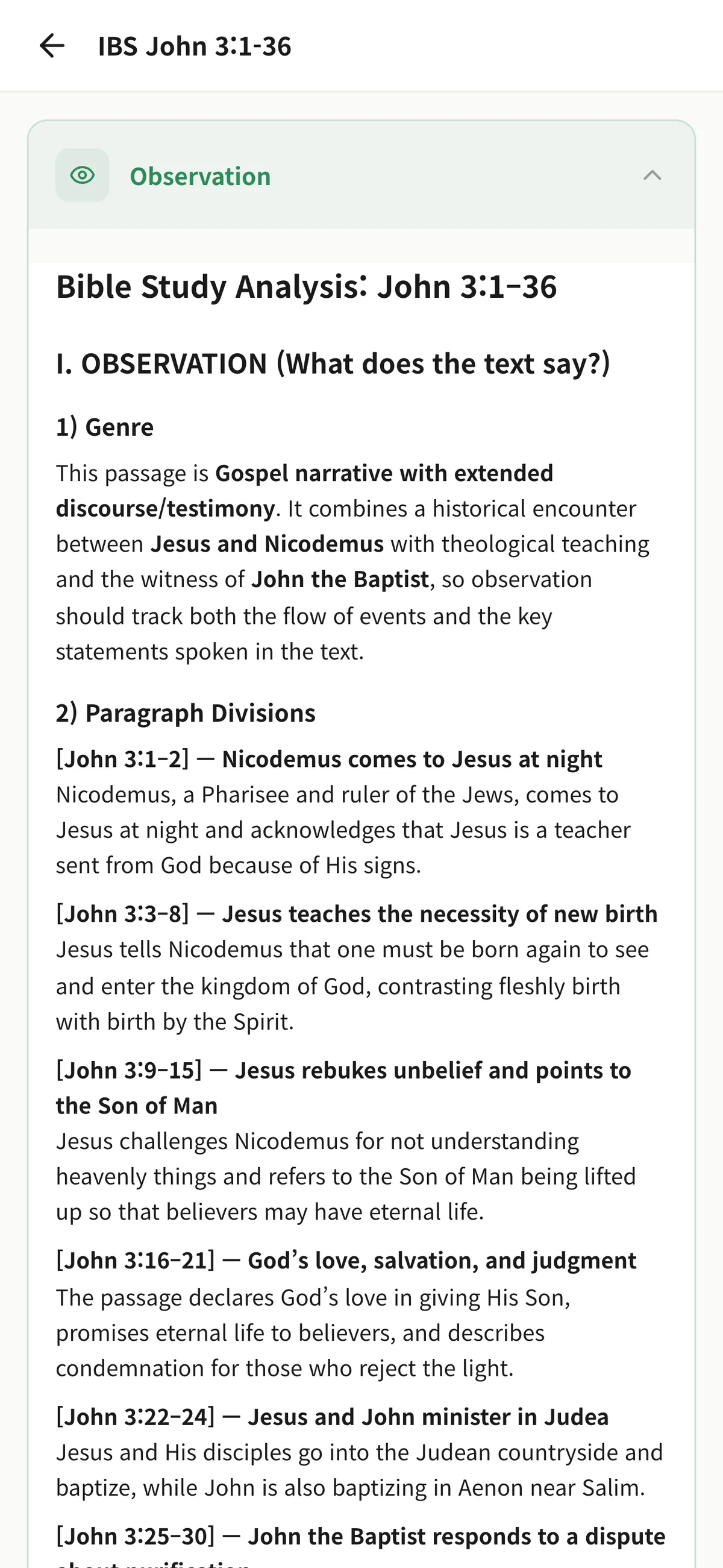
Task: Go back from IBS John 3:1-36
Action: point(52,46)
